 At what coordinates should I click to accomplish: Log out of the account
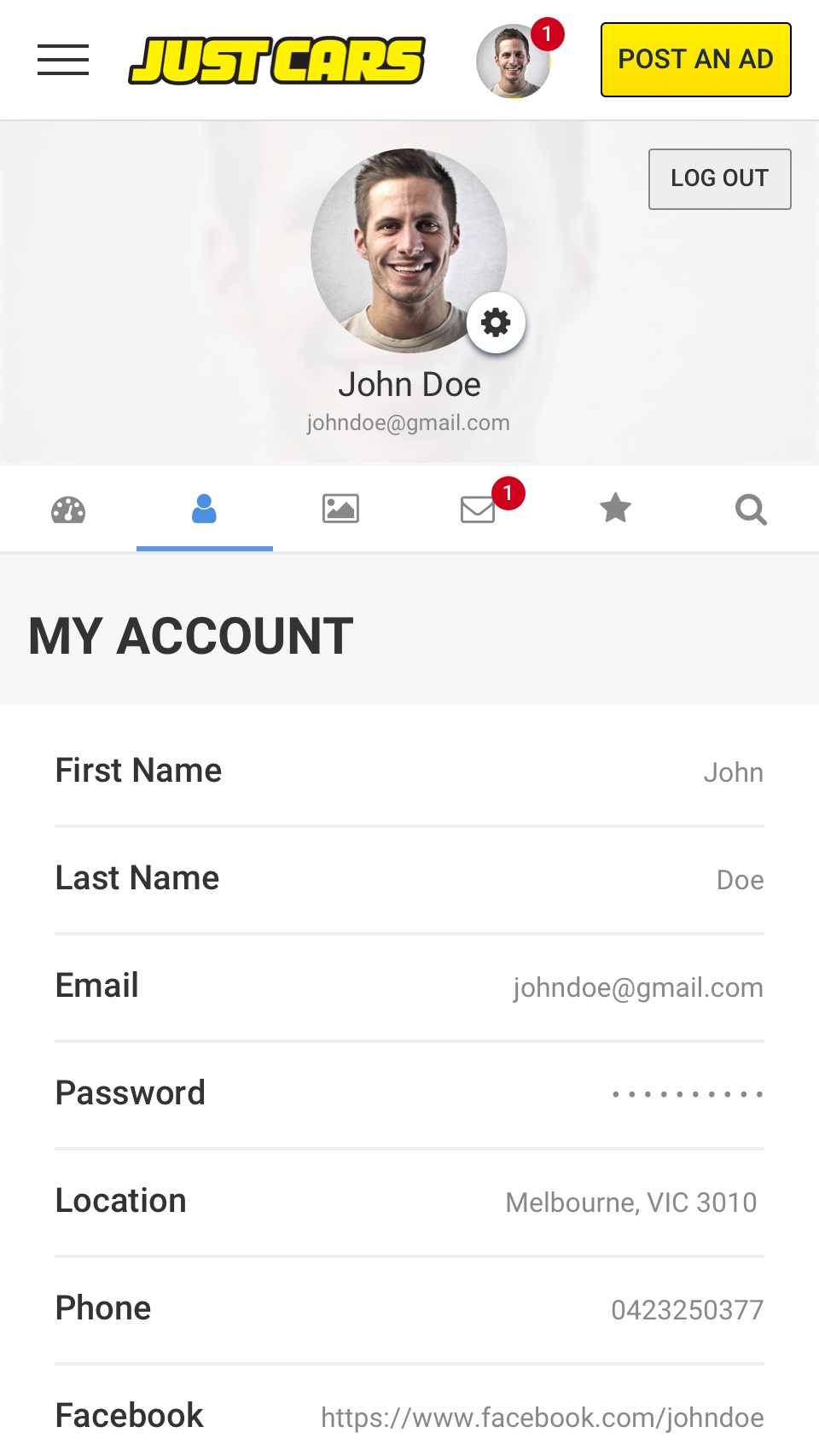tap(719, 178)
